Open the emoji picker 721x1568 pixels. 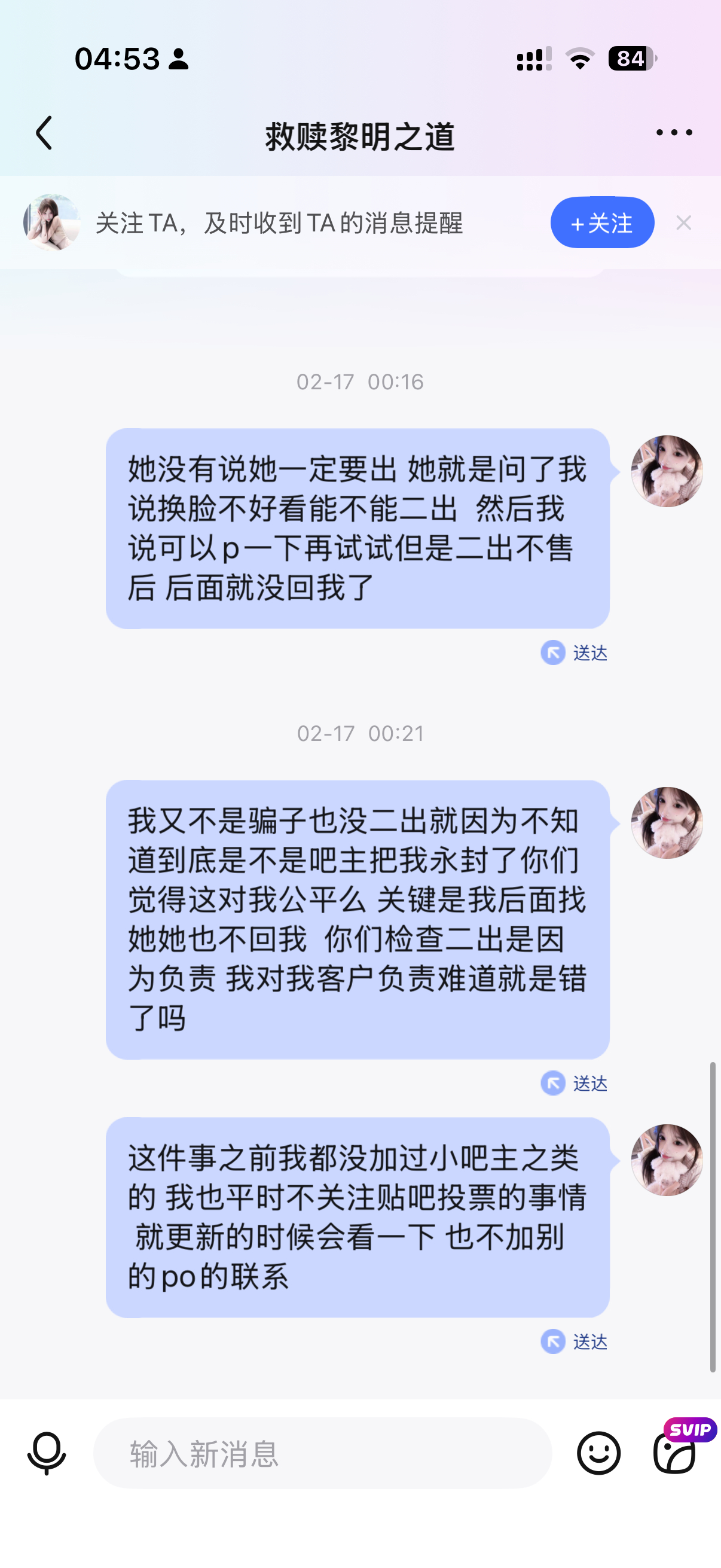point(598,1453)
